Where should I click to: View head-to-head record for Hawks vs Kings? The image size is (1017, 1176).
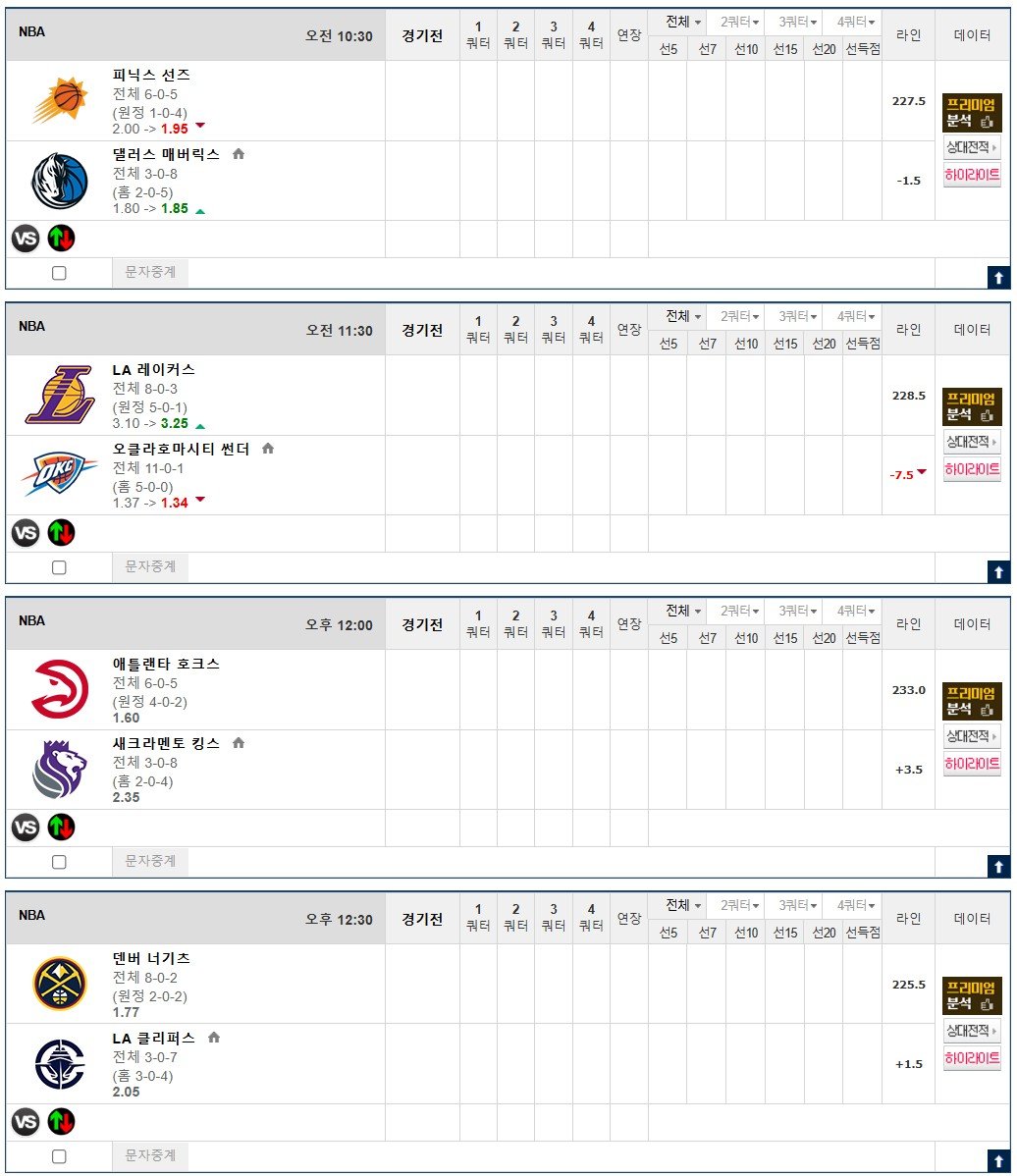(972, 736)
